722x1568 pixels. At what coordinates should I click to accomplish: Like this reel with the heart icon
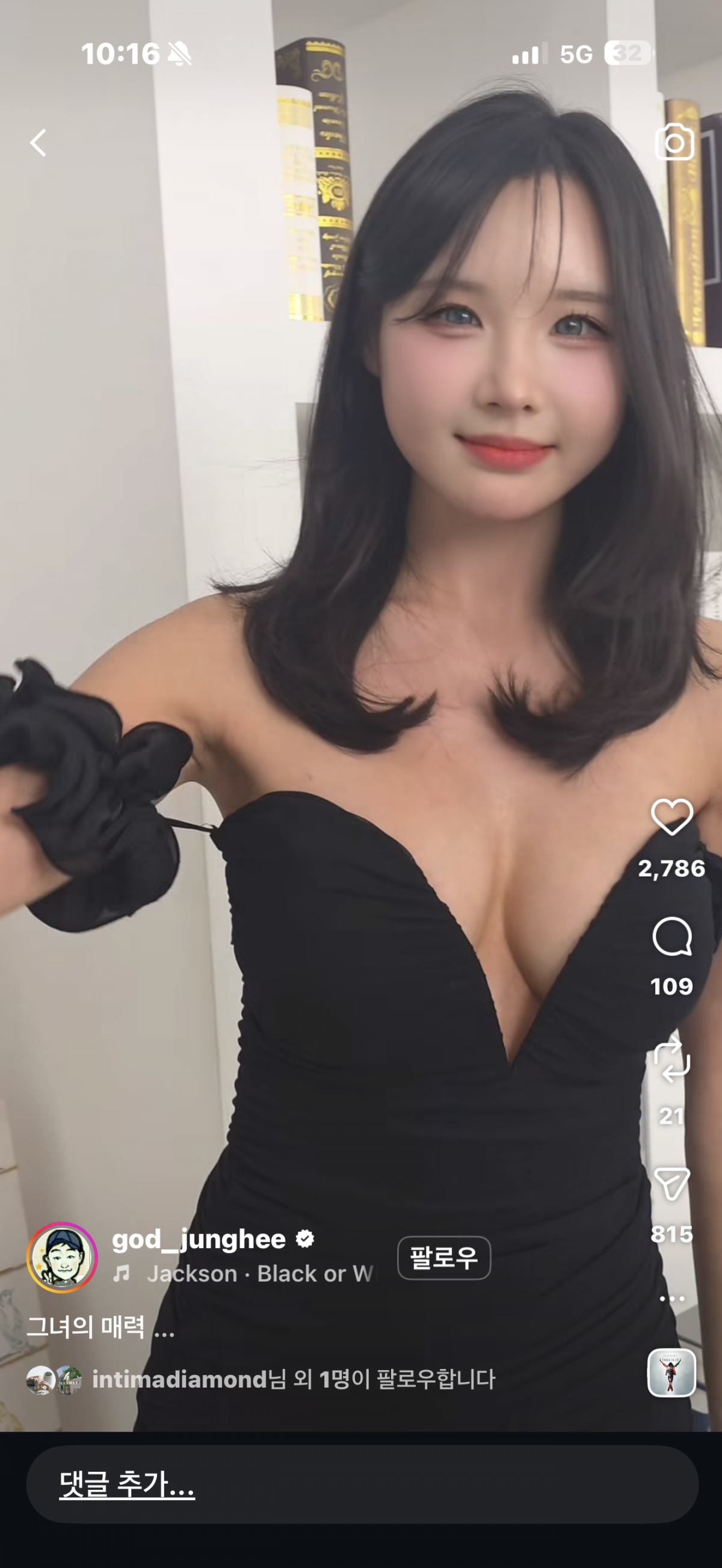pyautogui.click(x=671, y=817)
